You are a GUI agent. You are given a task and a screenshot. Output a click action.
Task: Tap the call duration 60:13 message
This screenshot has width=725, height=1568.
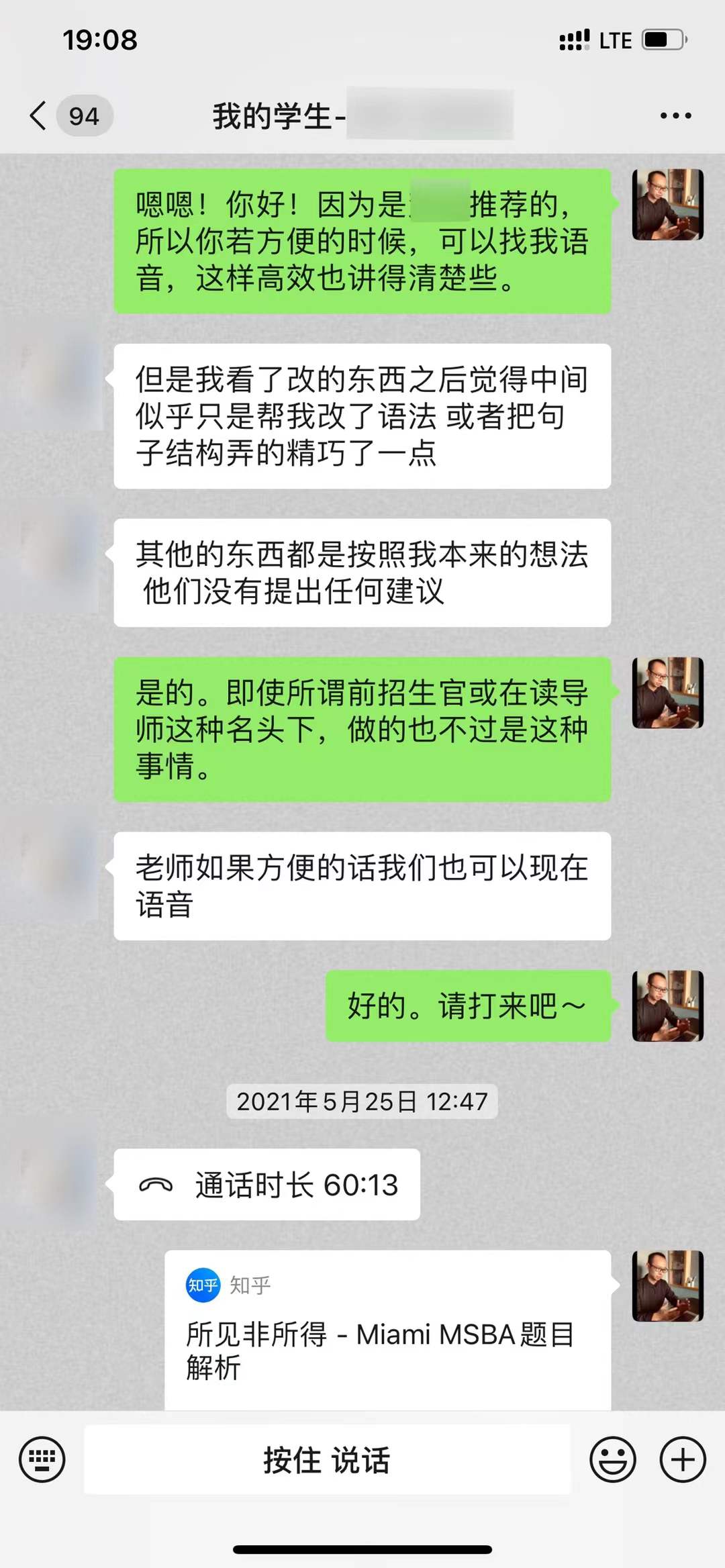pos(267,1185)
